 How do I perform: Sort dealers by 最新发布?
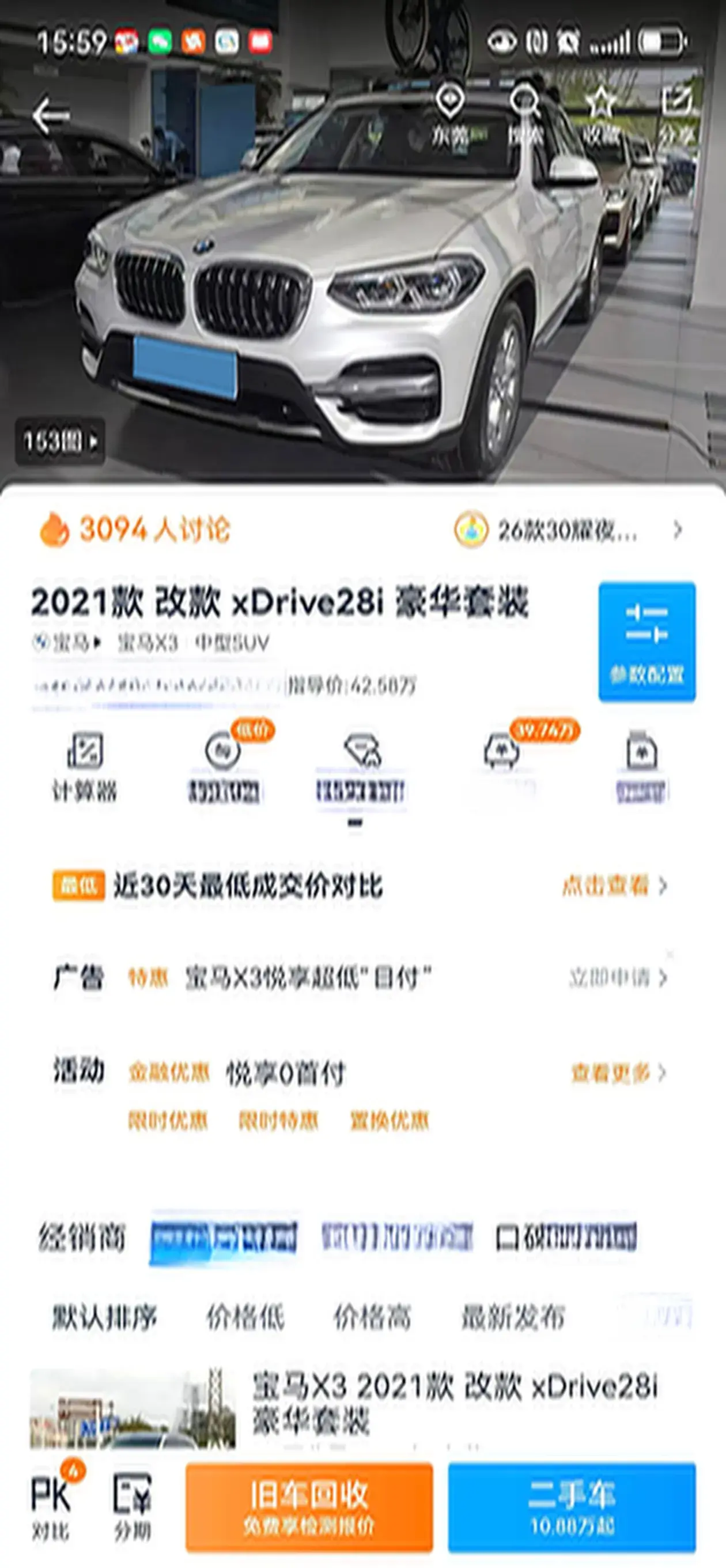point(513,1316)
